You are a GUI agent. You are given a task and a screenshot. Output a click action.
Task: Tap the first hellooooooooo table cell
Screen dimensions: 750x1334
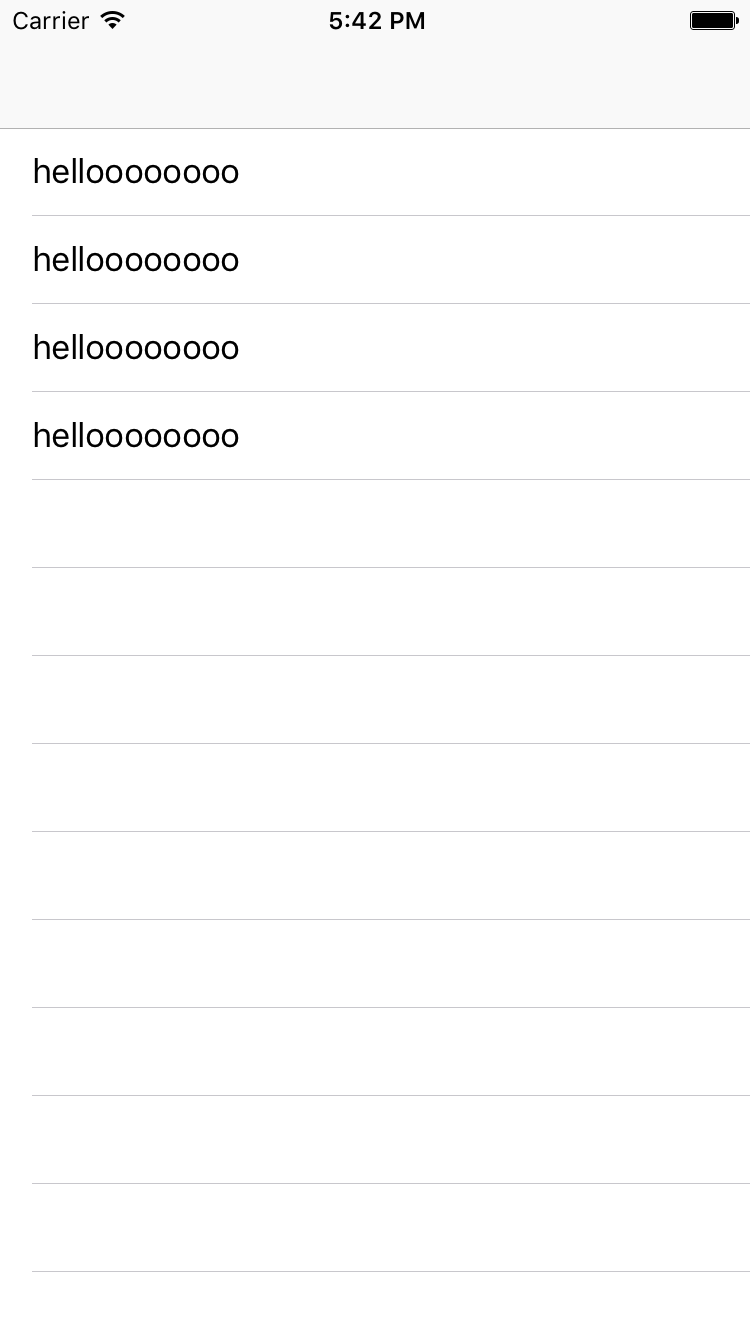click(375, 171)
